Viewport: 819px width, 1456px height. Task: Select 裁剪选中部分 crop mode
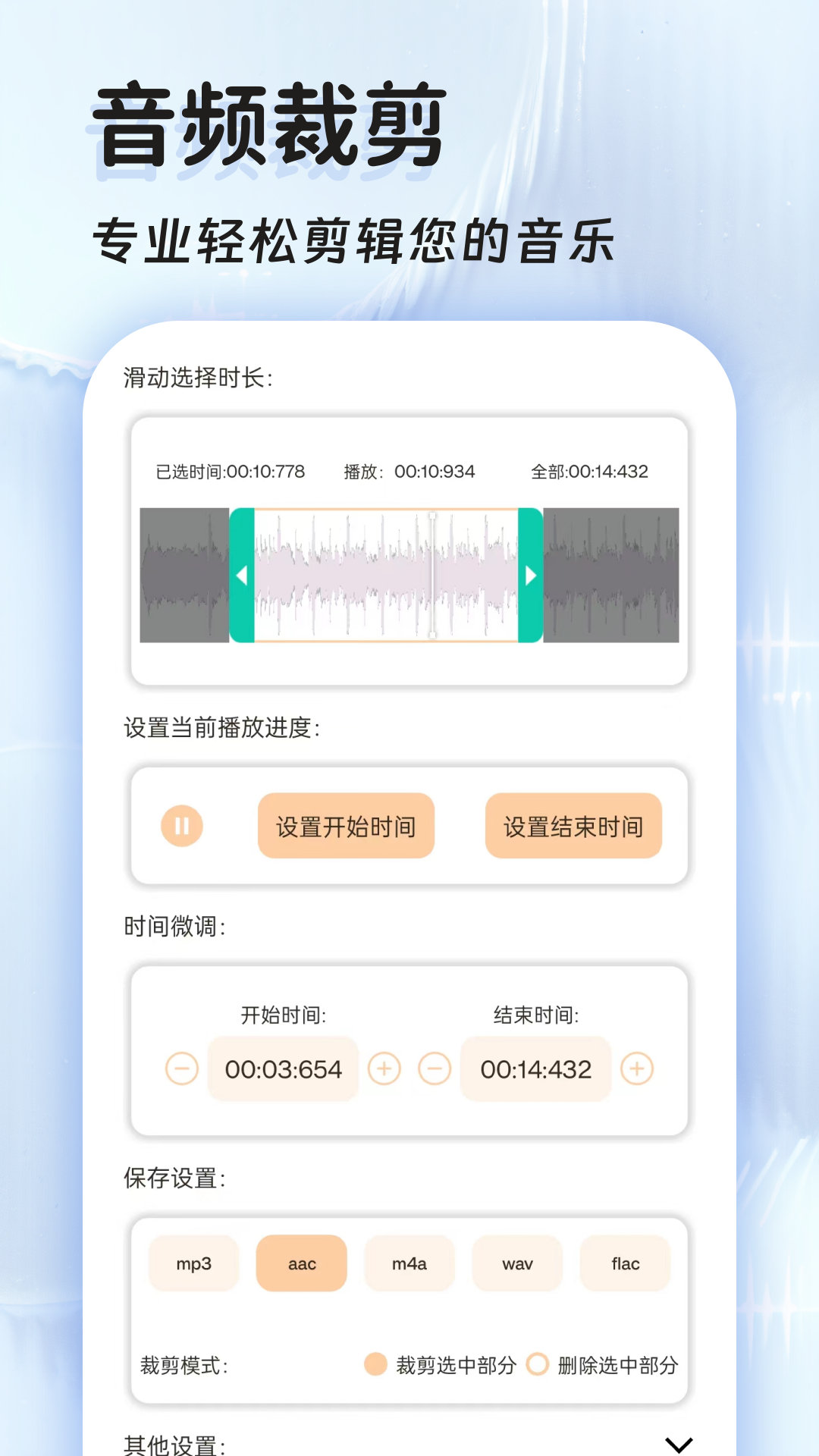coord(375,1367)
